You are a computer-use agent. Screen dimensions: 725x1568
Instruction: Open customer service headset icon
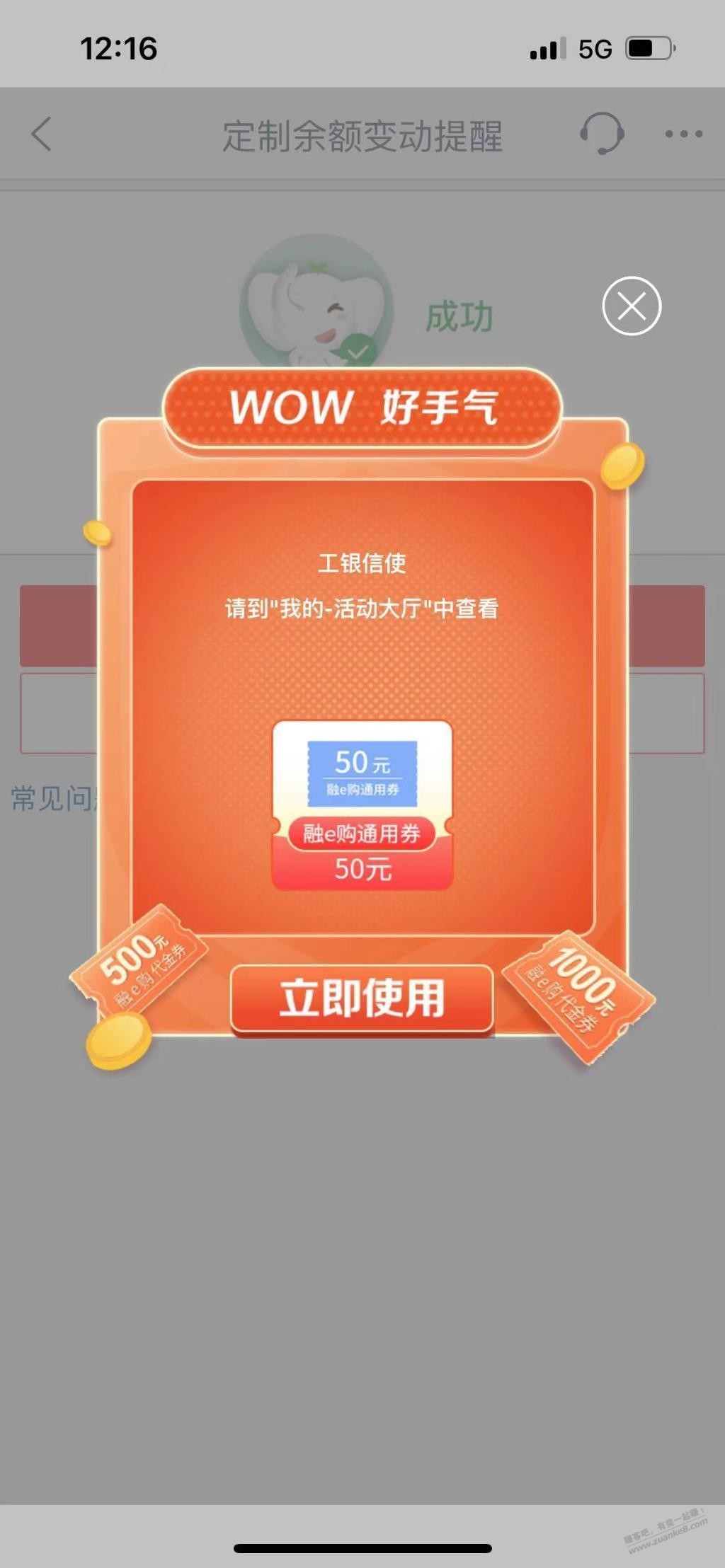click(602, 133)
